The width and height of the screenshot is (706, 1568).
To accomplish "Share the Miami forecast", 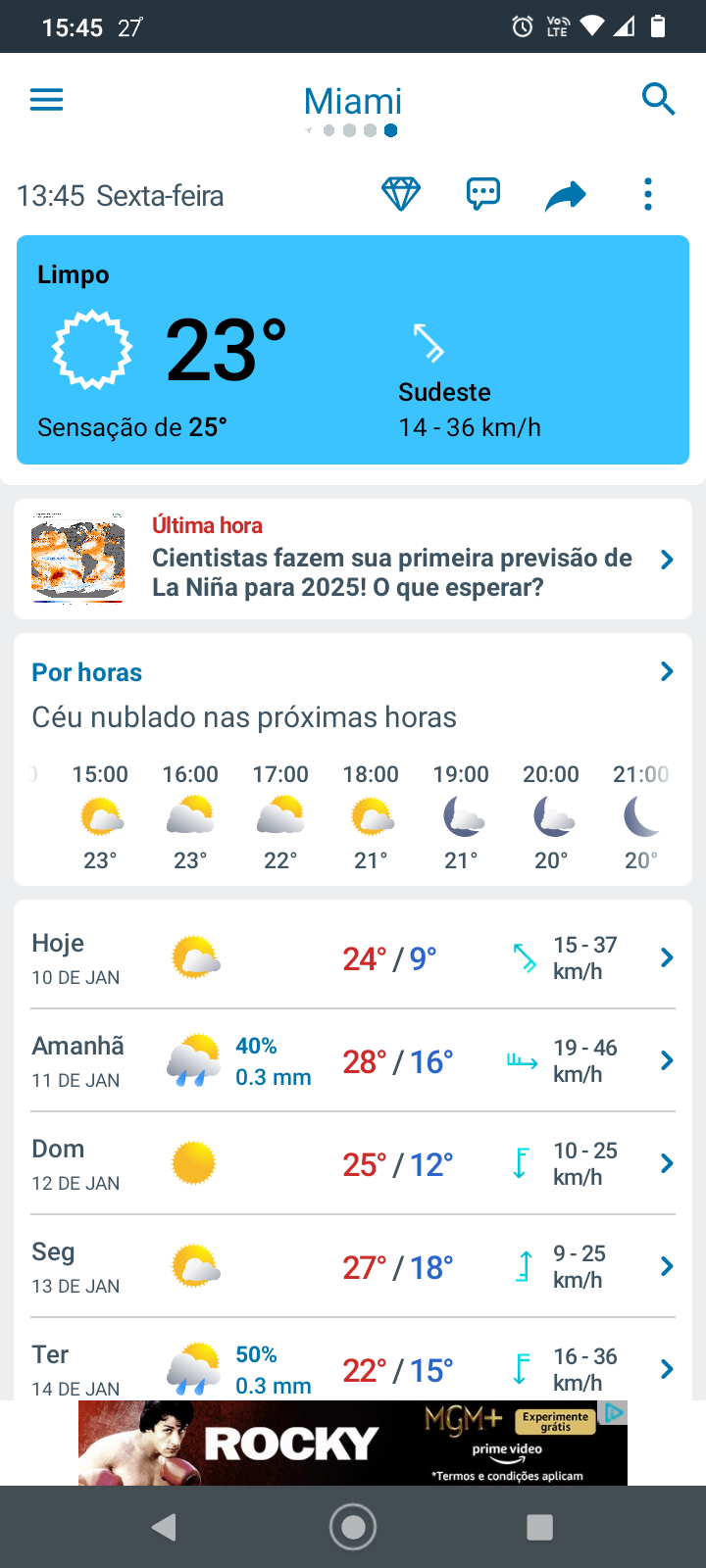I will click(x=566, y=196).
